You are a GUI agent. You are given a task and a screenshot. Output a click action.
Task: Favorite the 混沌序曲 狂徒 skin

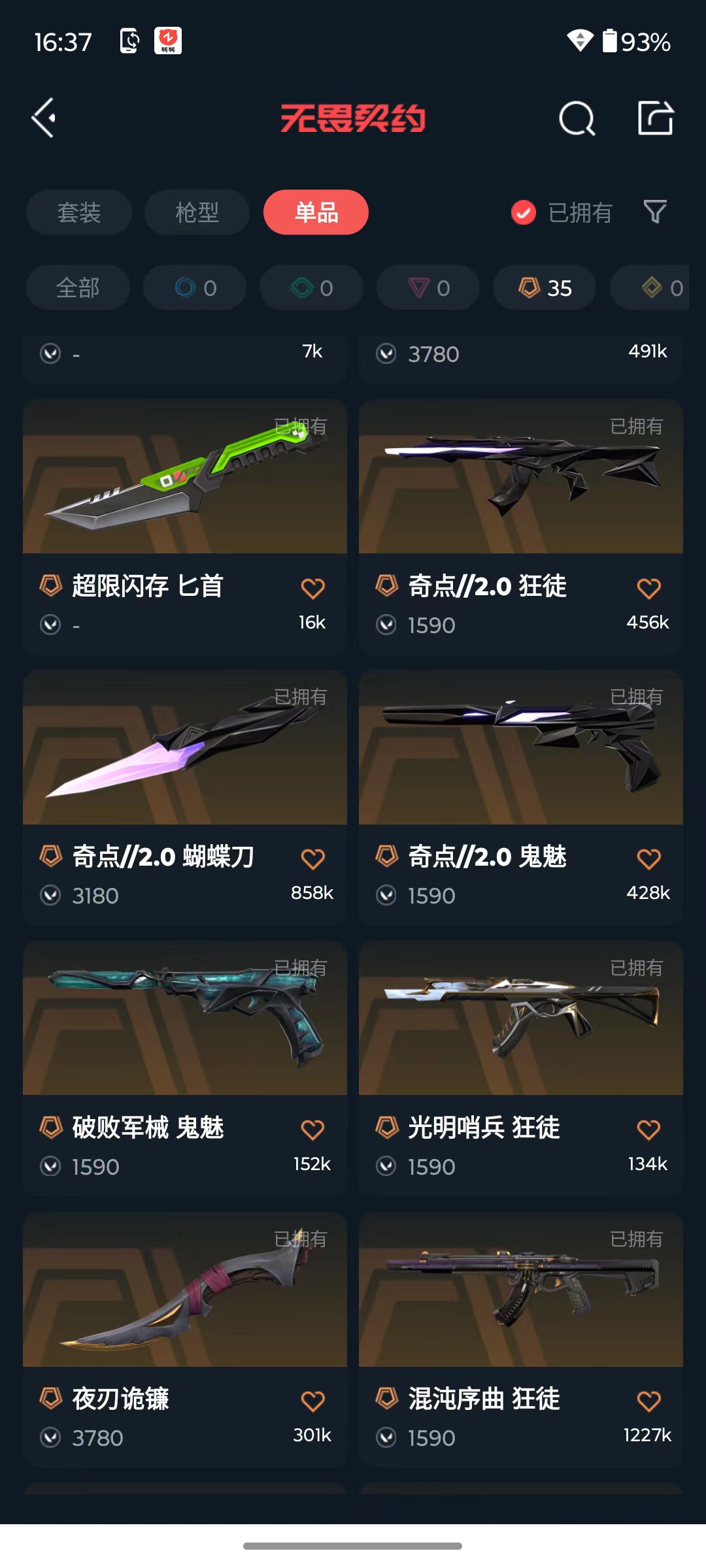click(x=649, y=1401)
